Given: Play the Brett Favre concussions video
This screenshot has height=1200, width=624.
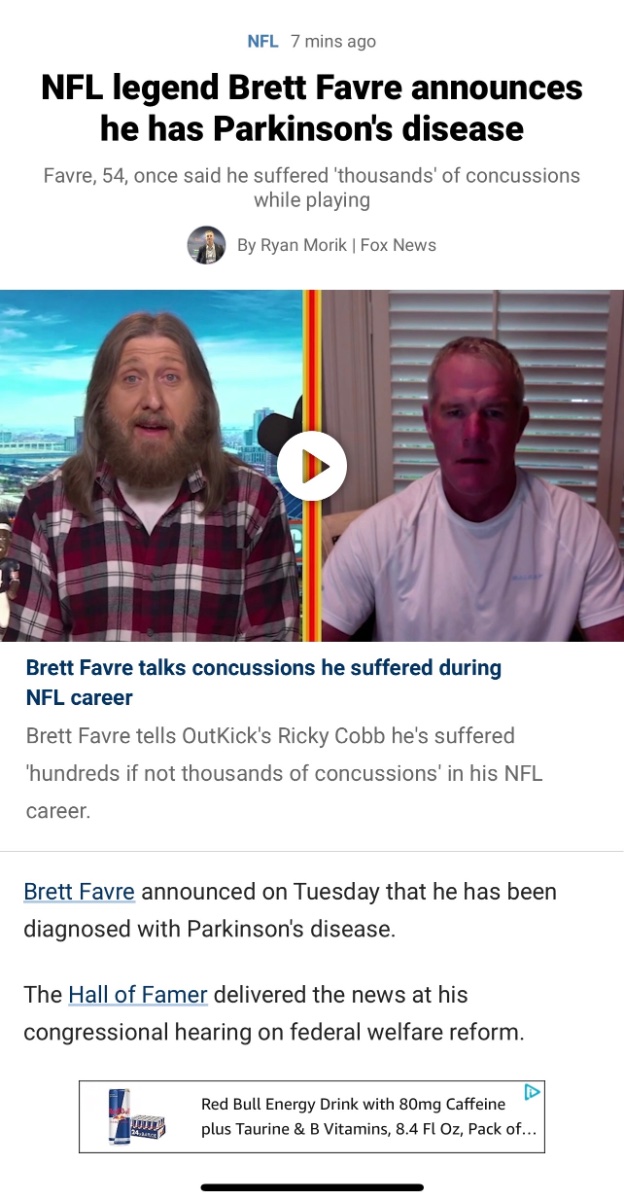Looking at the screenshot, I should pyautogui.click(x=312, y=466).
